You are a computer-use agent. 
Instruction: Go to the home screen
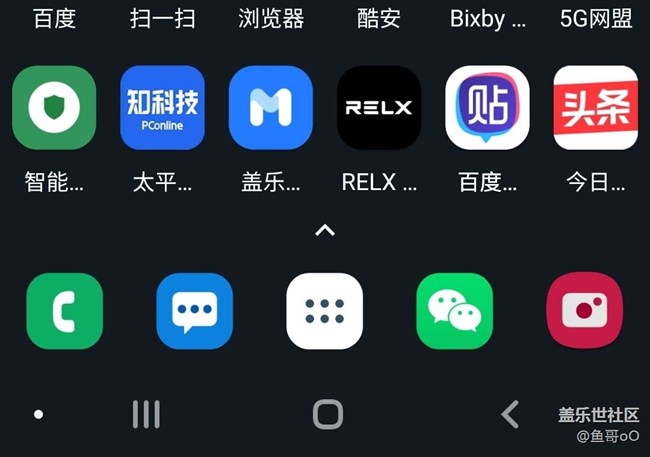click(x=327, y=414)
